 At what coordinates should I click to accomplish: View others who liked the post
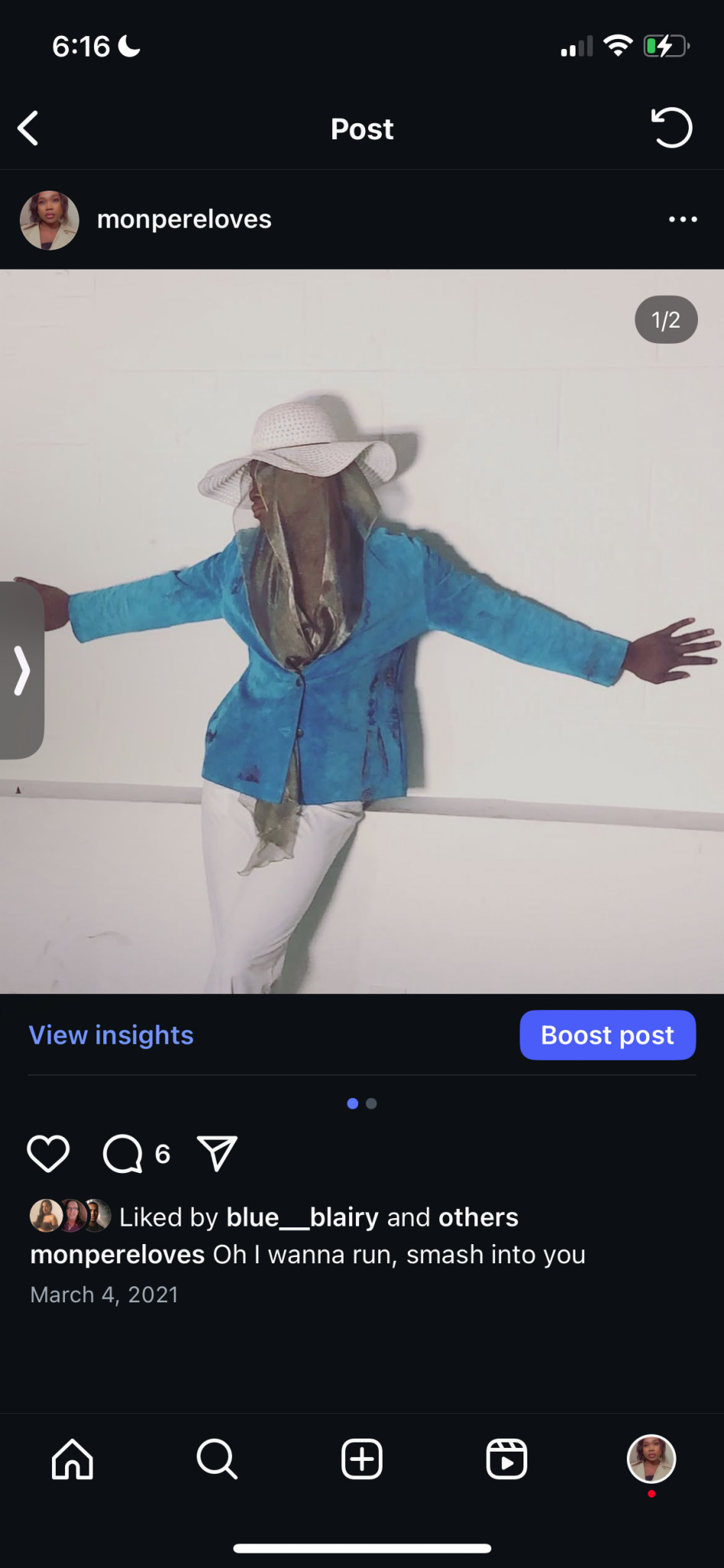[x=478, y=1217]
